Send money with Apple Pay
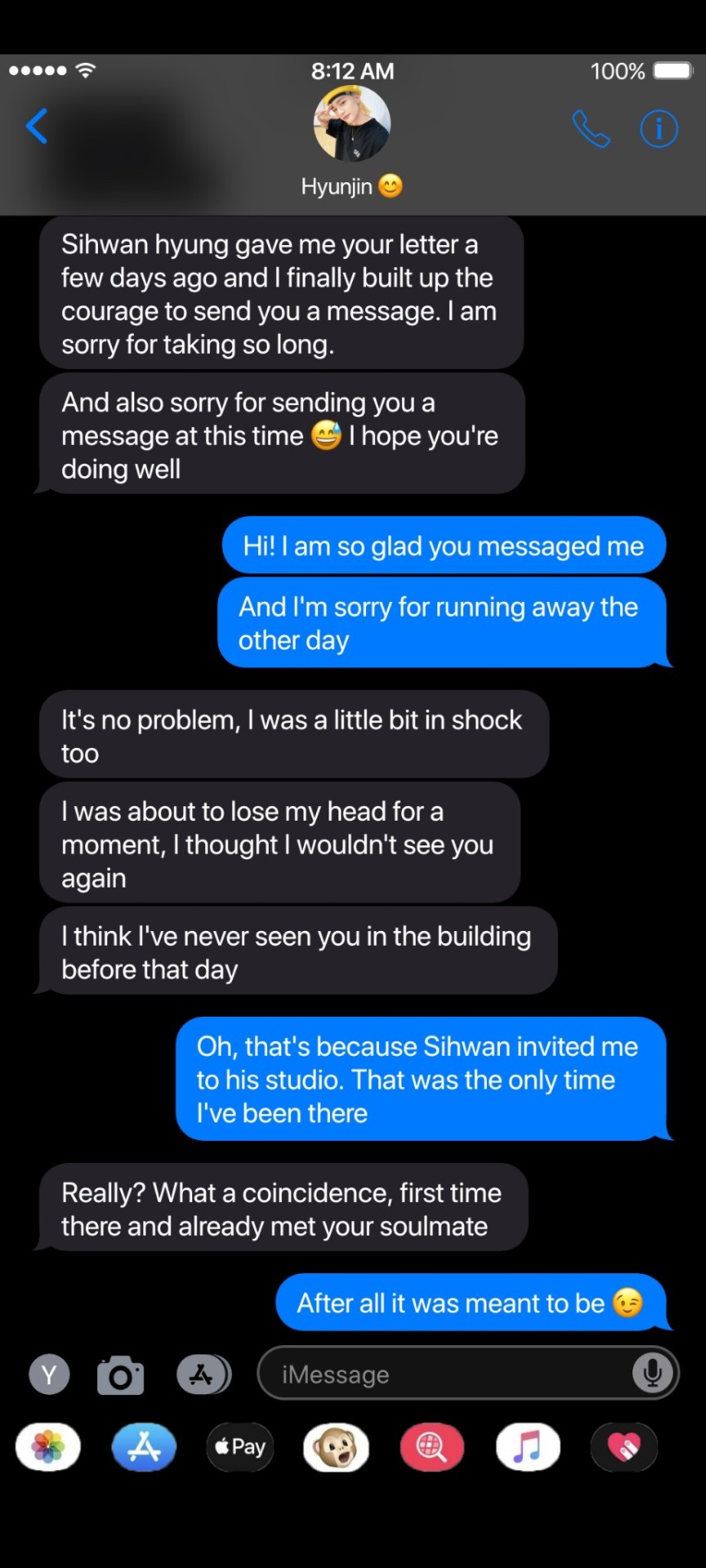The width and height of the screenshot is (706, 1568). 240,1447
